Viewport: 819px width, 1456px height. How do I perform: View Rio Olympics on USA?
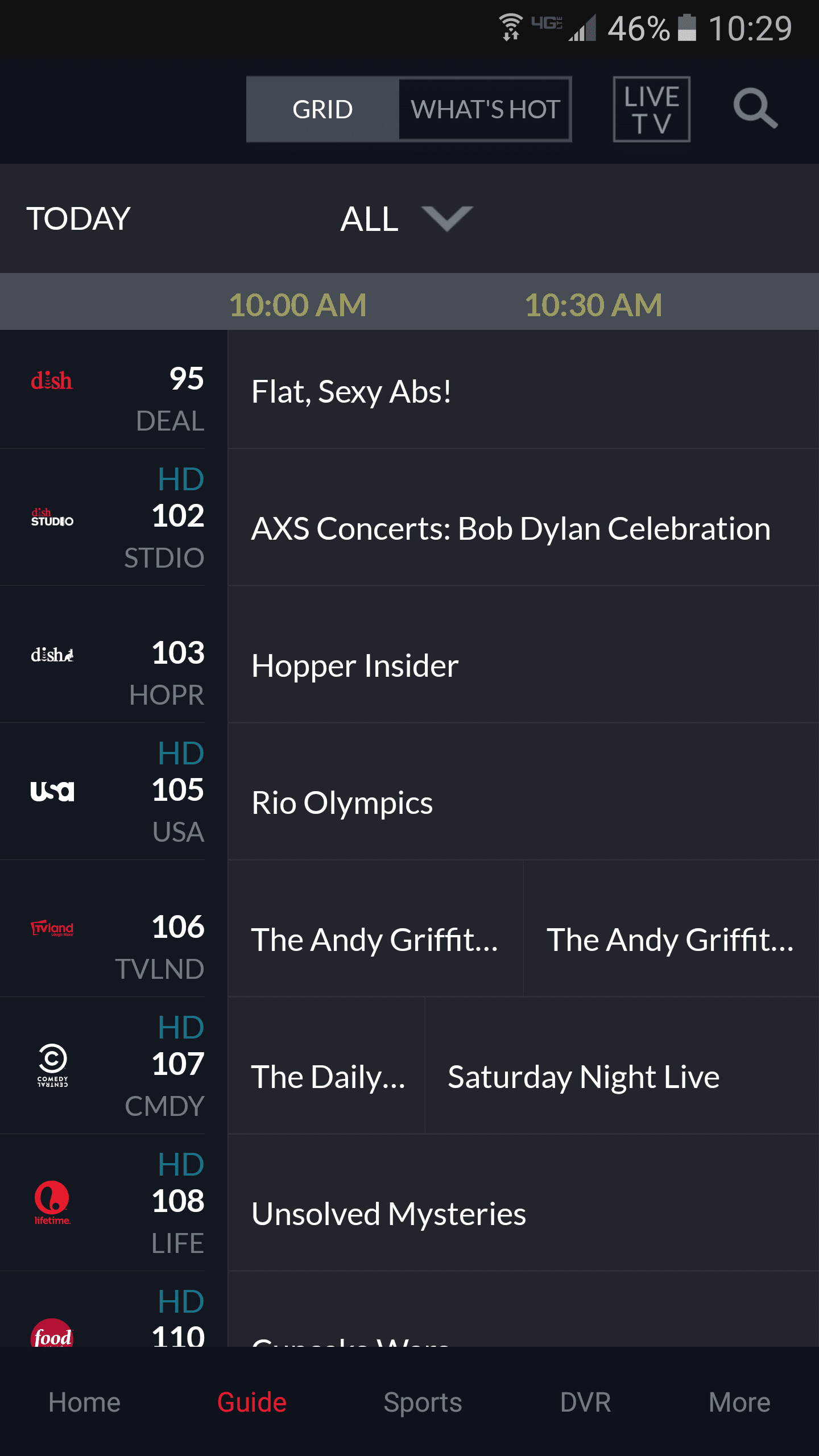523,803
